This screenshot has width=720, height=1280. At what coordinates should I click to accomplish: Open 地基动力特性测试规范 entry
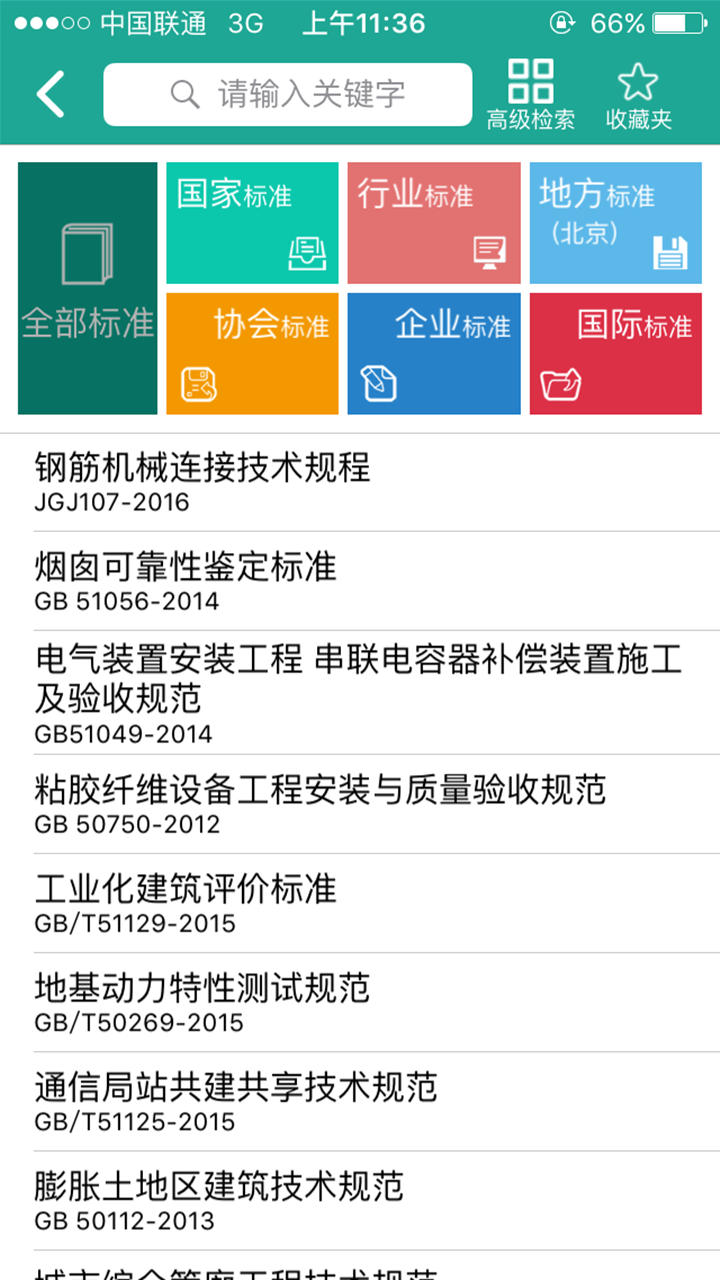point(360,1000)
